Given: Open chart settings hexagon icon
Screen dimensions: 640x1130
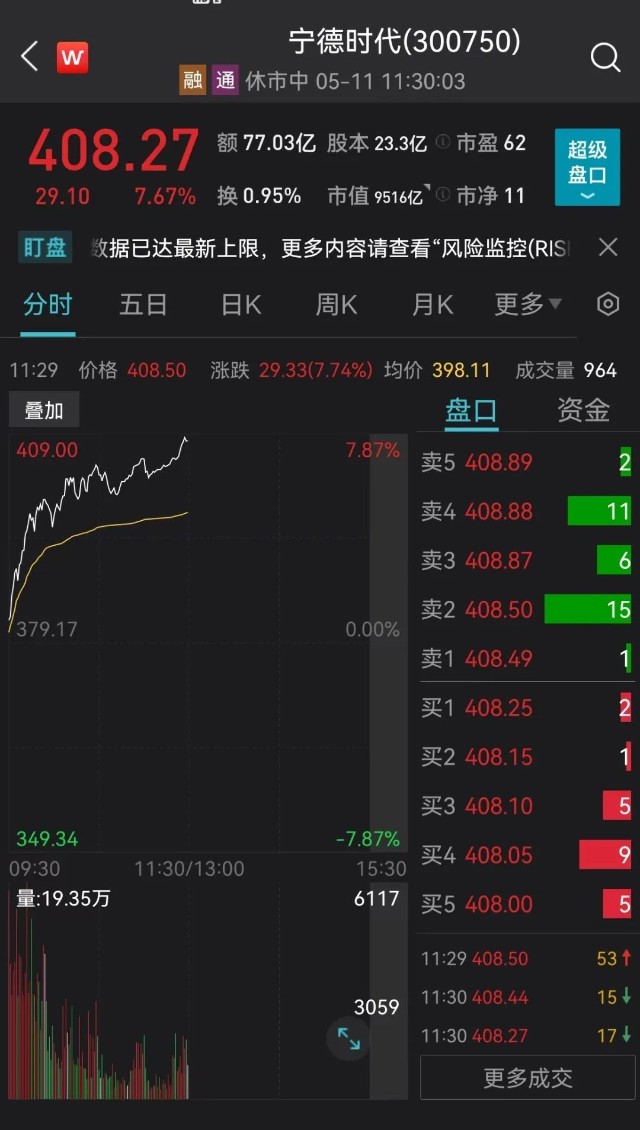Looking at the screenshot, I should 608,304.
